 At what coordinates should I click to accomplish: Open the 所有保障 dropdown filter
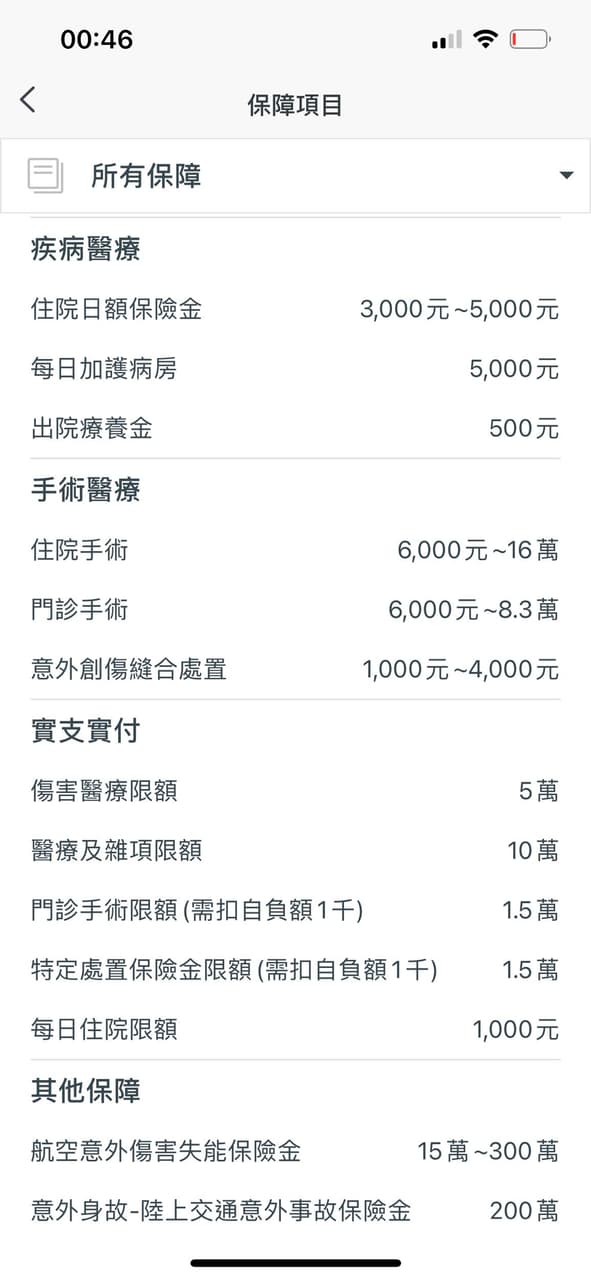[295, 176]
